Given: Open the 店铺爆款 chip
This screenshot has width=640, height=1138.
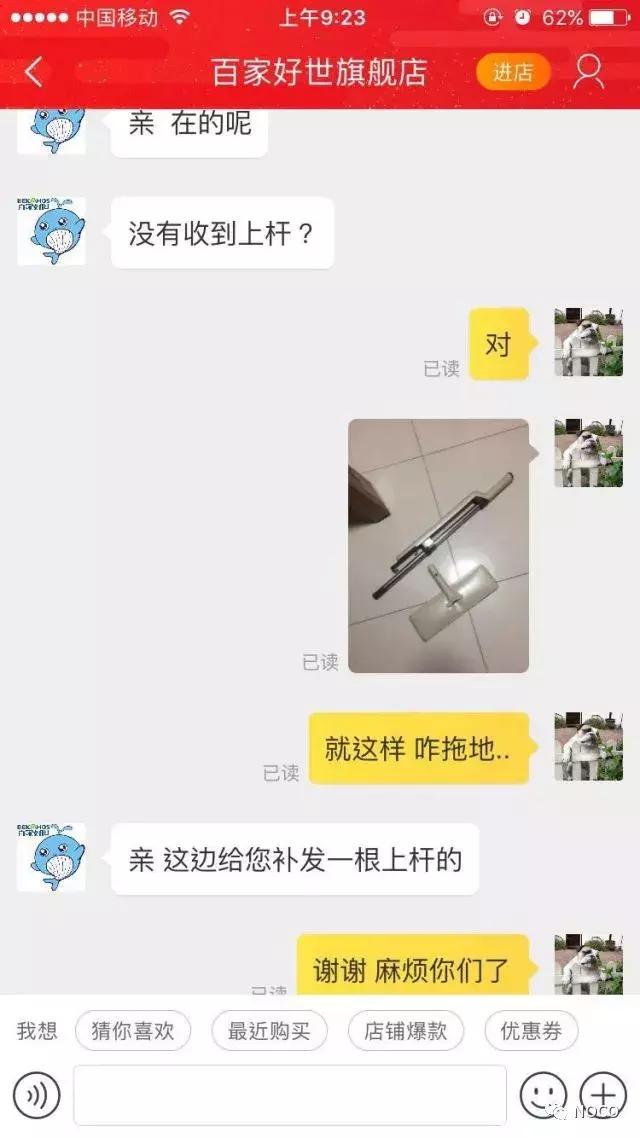Looking at the screenshot, I should pos(406,1031).
